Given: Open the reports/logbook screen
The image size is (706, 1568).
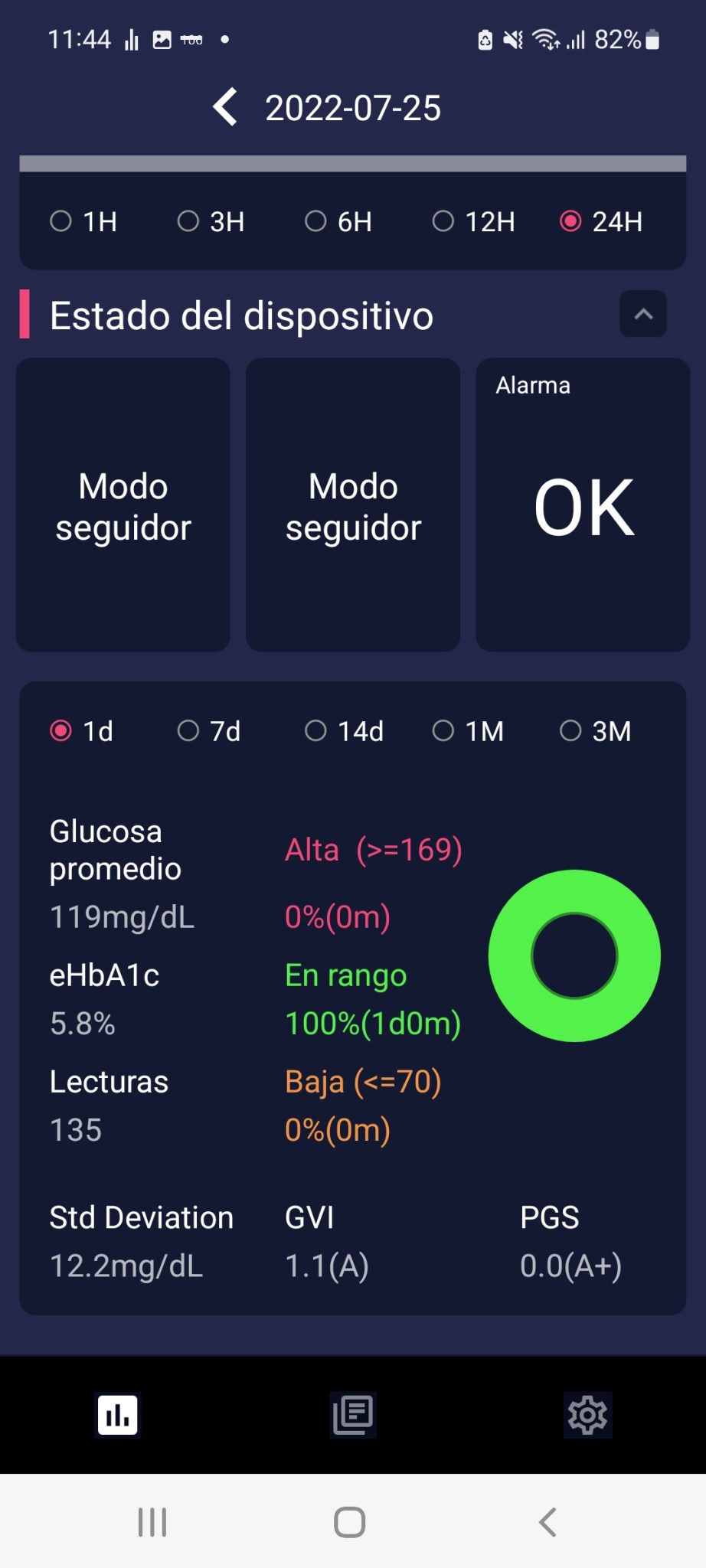Looking at the screenshot, I should [351, 1414].
